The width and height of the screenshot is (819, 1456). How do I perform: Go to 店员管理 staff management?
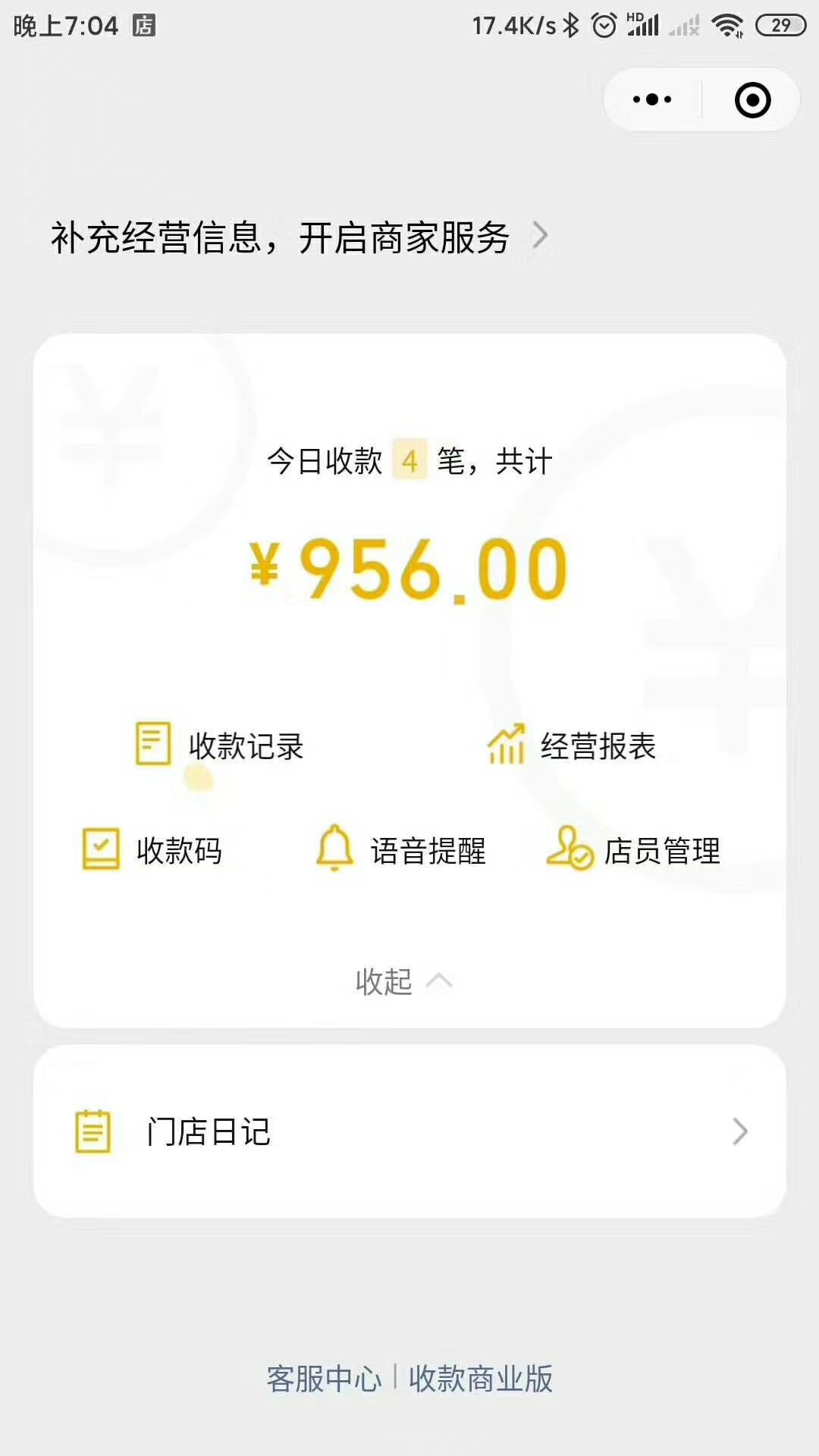tap(633, 849)
